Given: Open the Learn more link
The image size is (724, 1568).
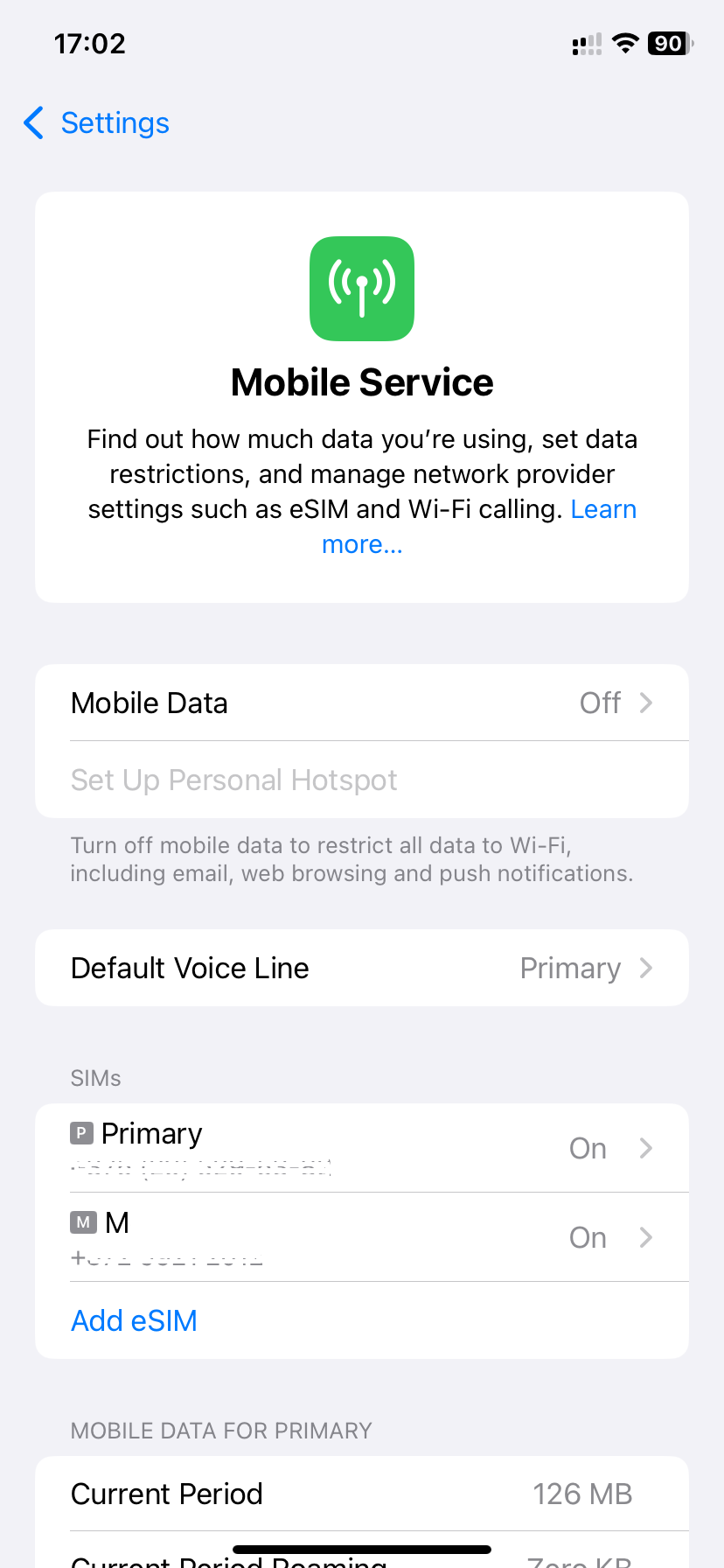Looking at the screenshot, I should (x=602, y=510).
